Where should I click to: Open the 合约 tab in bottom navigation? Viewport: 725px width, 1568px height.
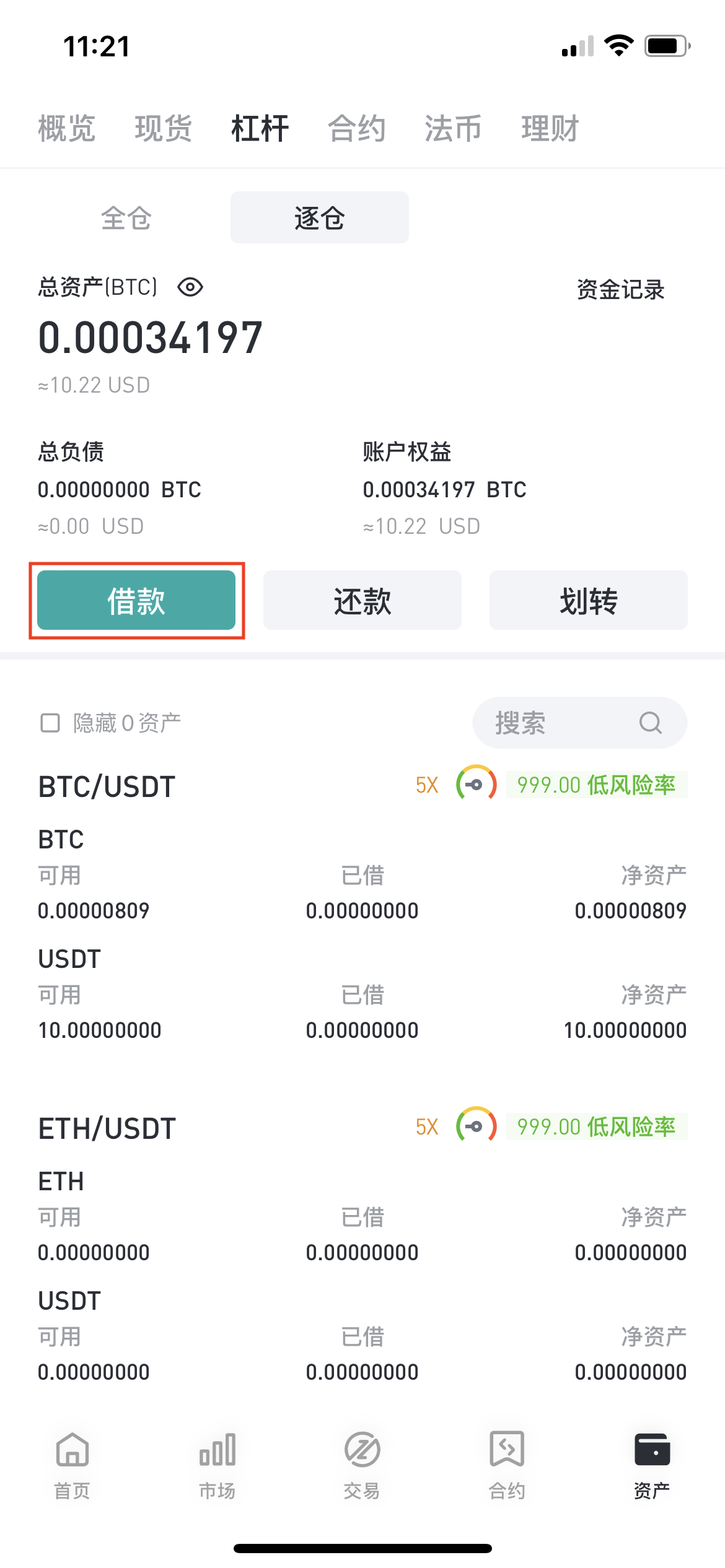507,1465
